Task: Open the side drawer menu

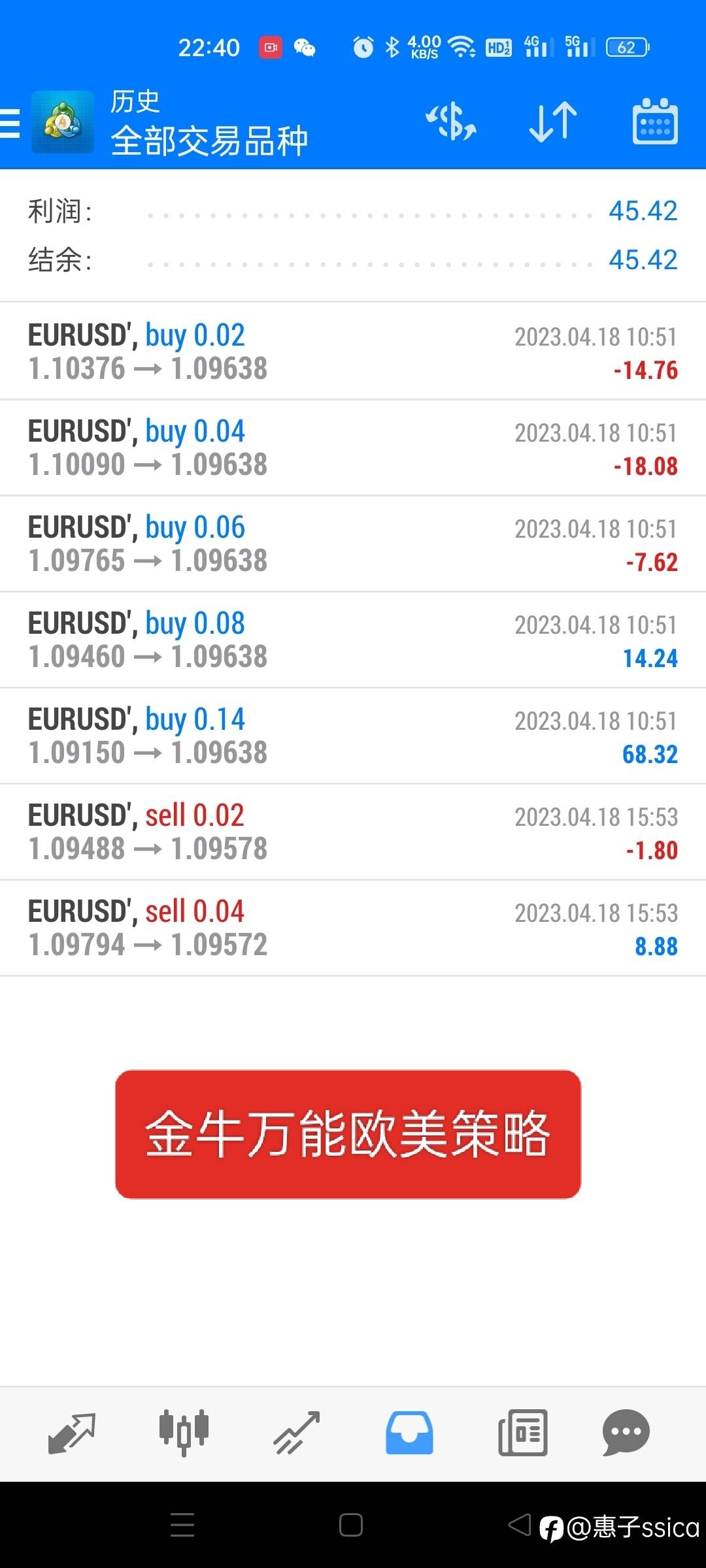Action: 10,123
